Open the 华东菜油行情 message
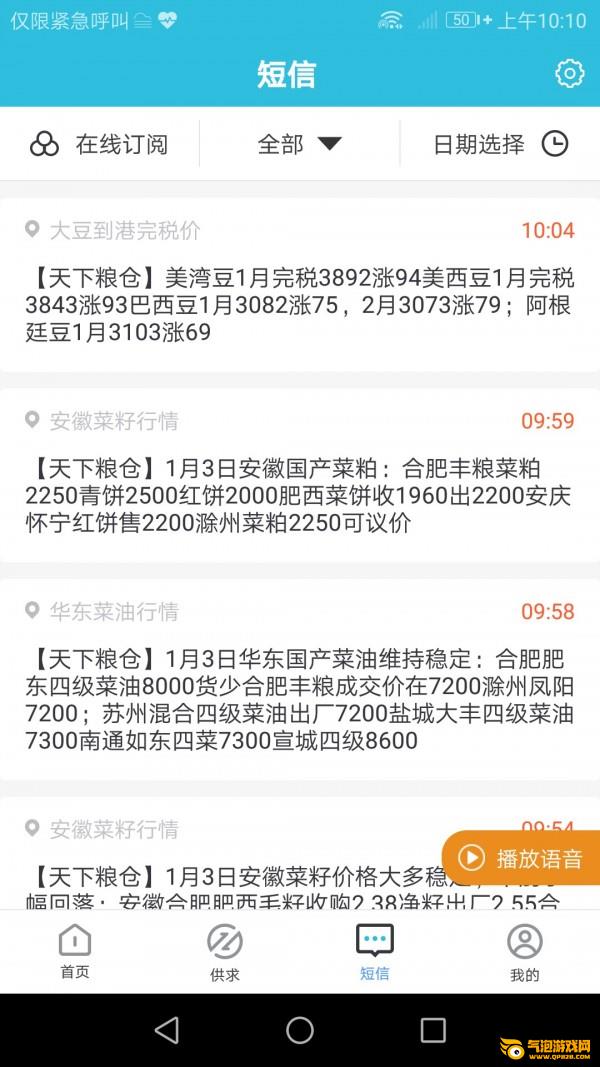600x1067 pixels. coord(300,679)
